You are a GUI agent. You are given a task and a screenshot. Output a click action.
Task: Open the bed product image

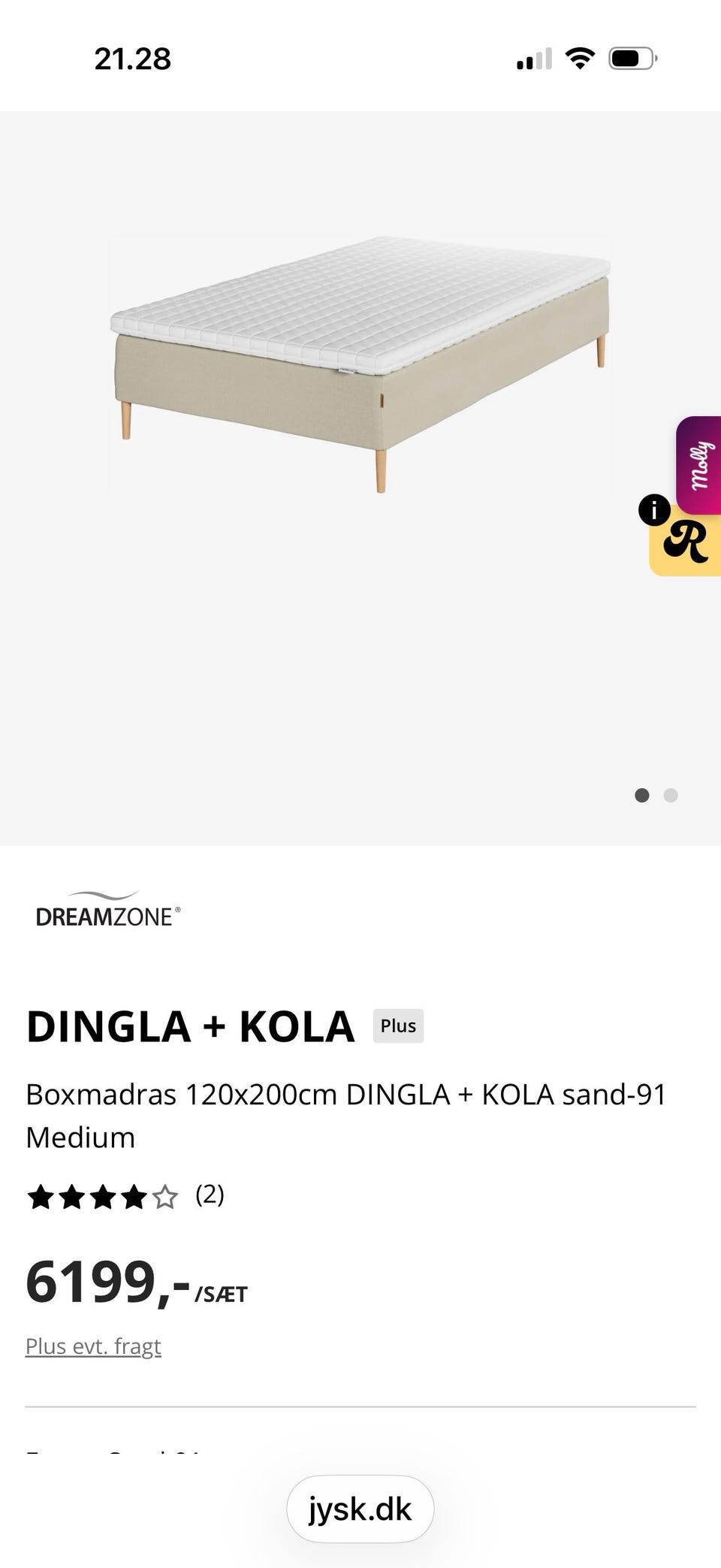click(x=360, y=365)
